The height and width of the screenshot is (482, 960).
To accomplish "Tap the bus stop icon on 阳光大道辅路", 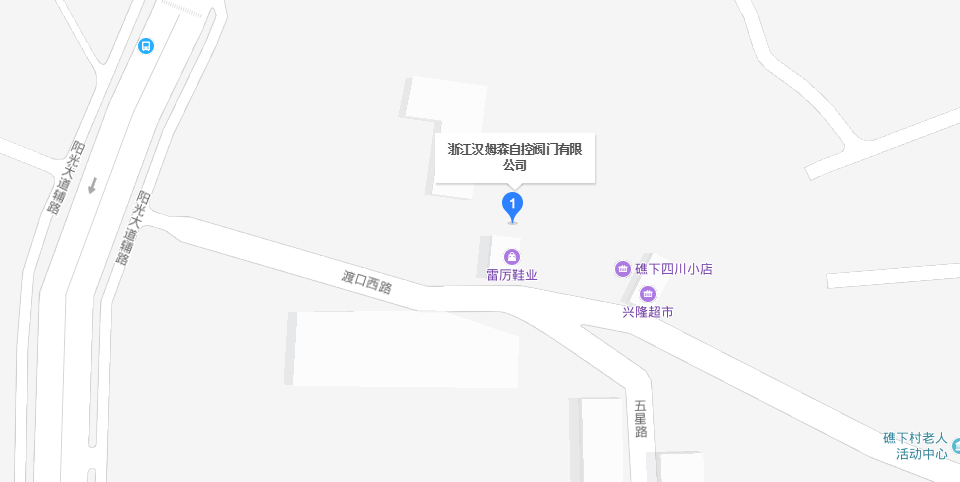I will (147, 45).
